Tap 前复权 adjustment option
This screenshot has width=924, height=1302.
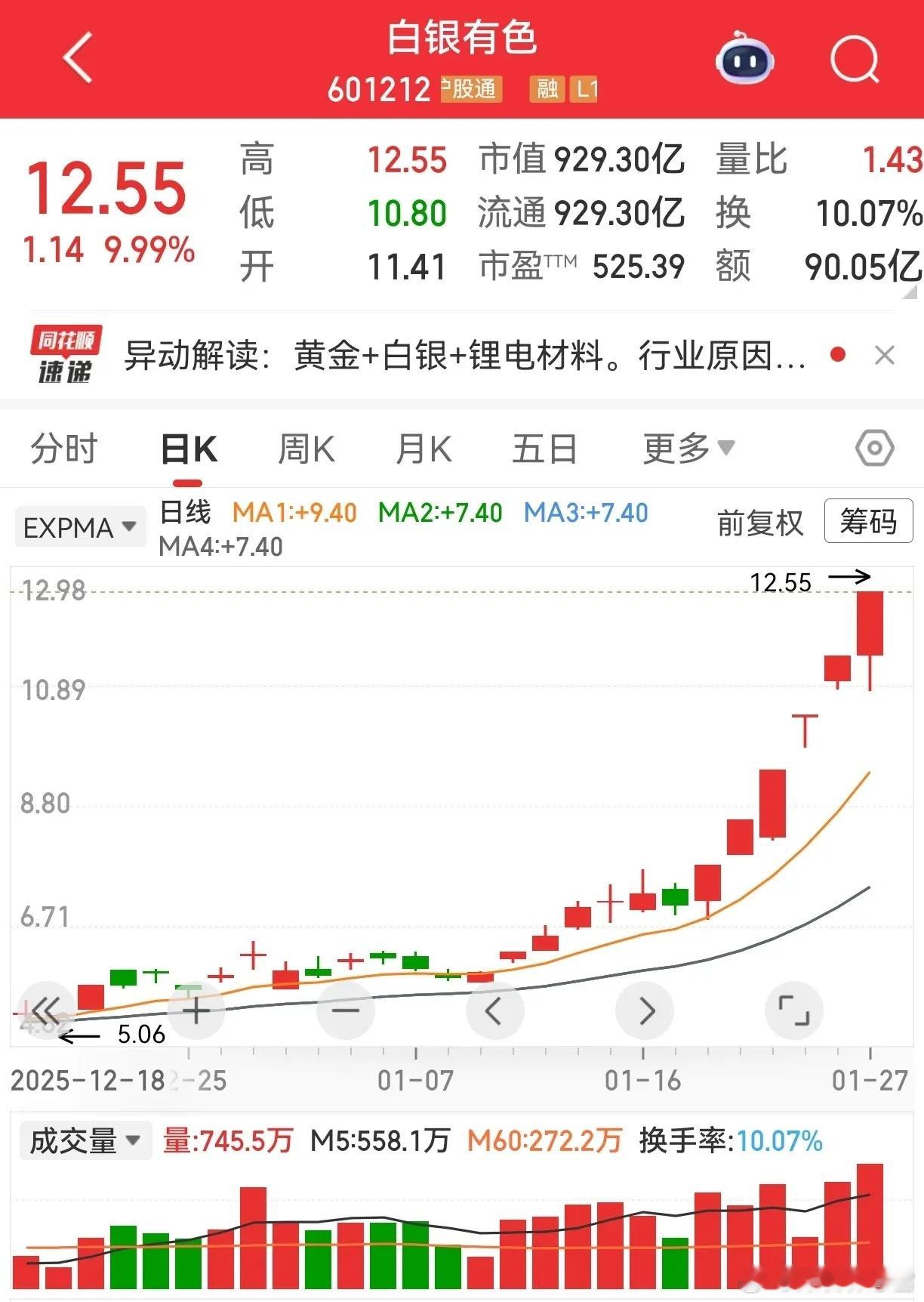click(759, 523)
